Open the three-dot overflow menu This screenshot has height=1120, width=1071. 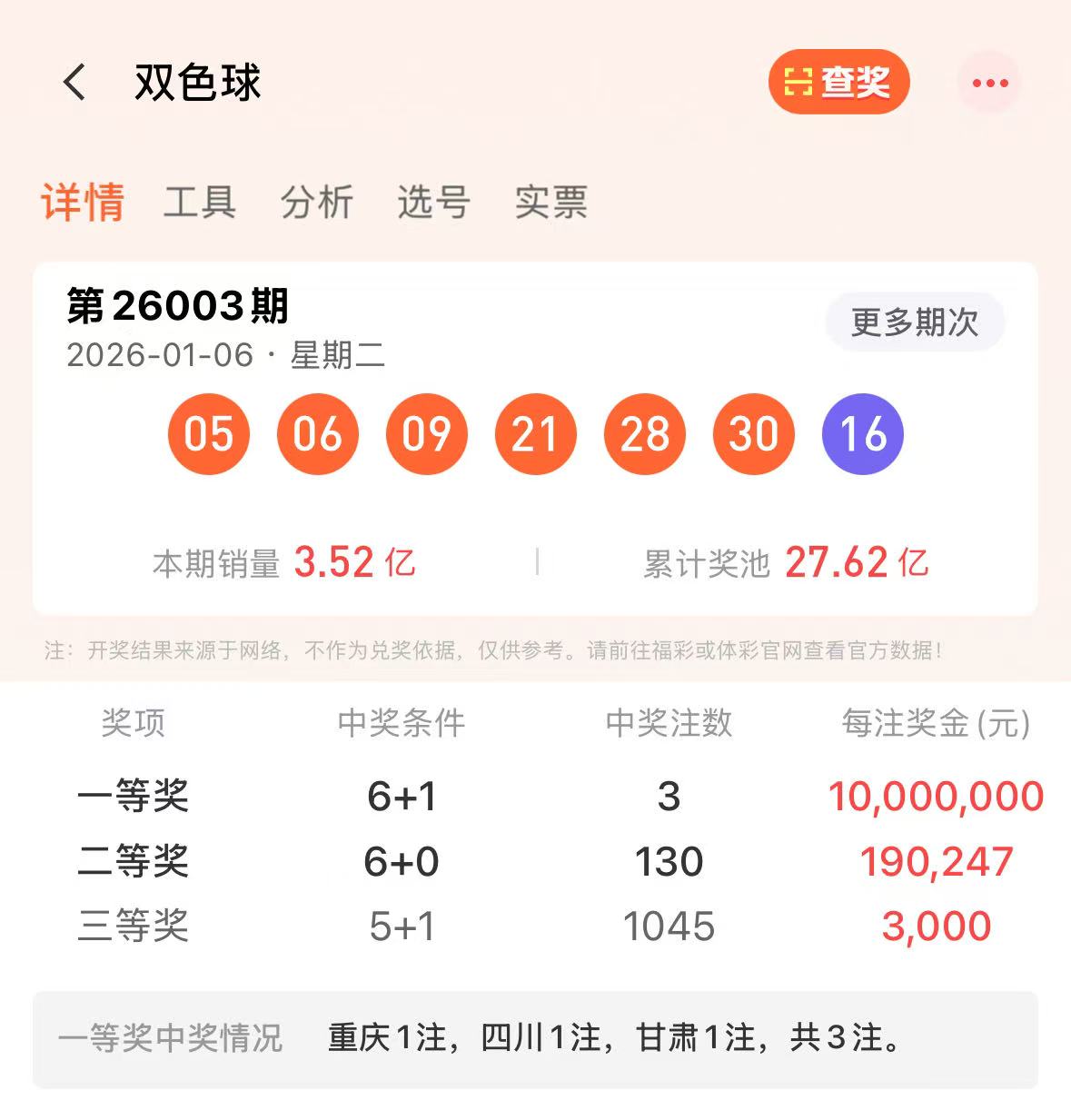pyautogui.click(x=989, y=83)
